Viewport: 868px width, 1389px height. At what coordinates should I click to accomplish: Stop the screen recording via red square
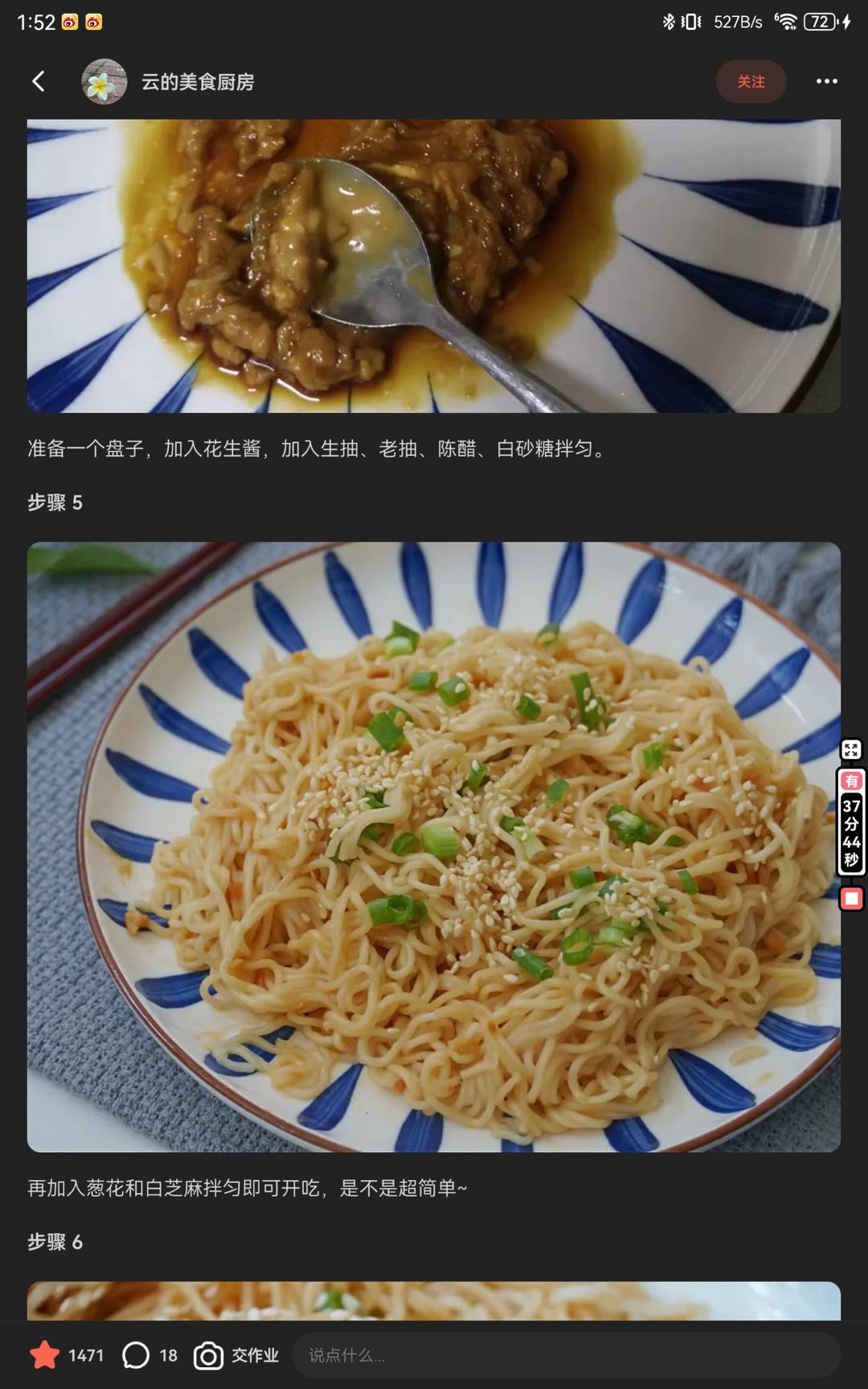851,899
